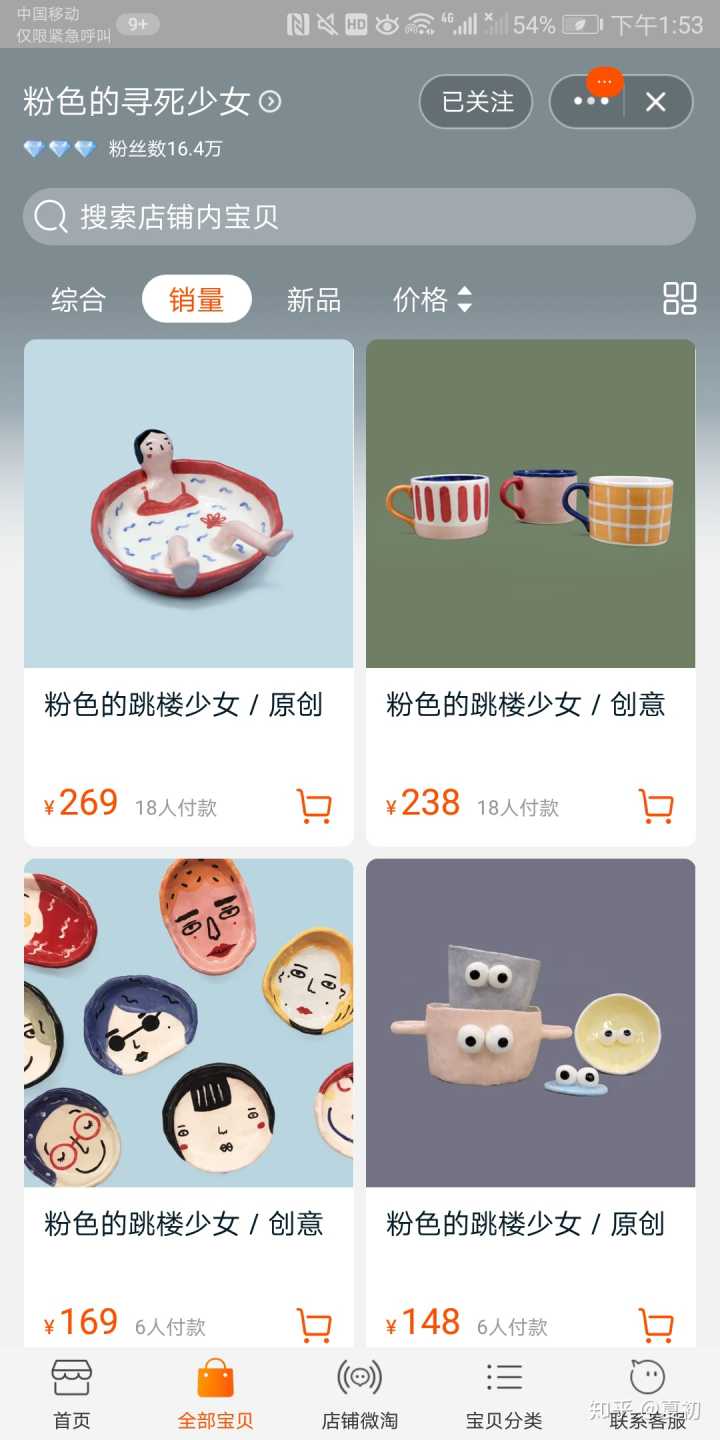This screenshot has width=720, height=1440.
Task: Open the 店铺微淘 tab
Action: pyautogui.click(x=359, y=1394)
